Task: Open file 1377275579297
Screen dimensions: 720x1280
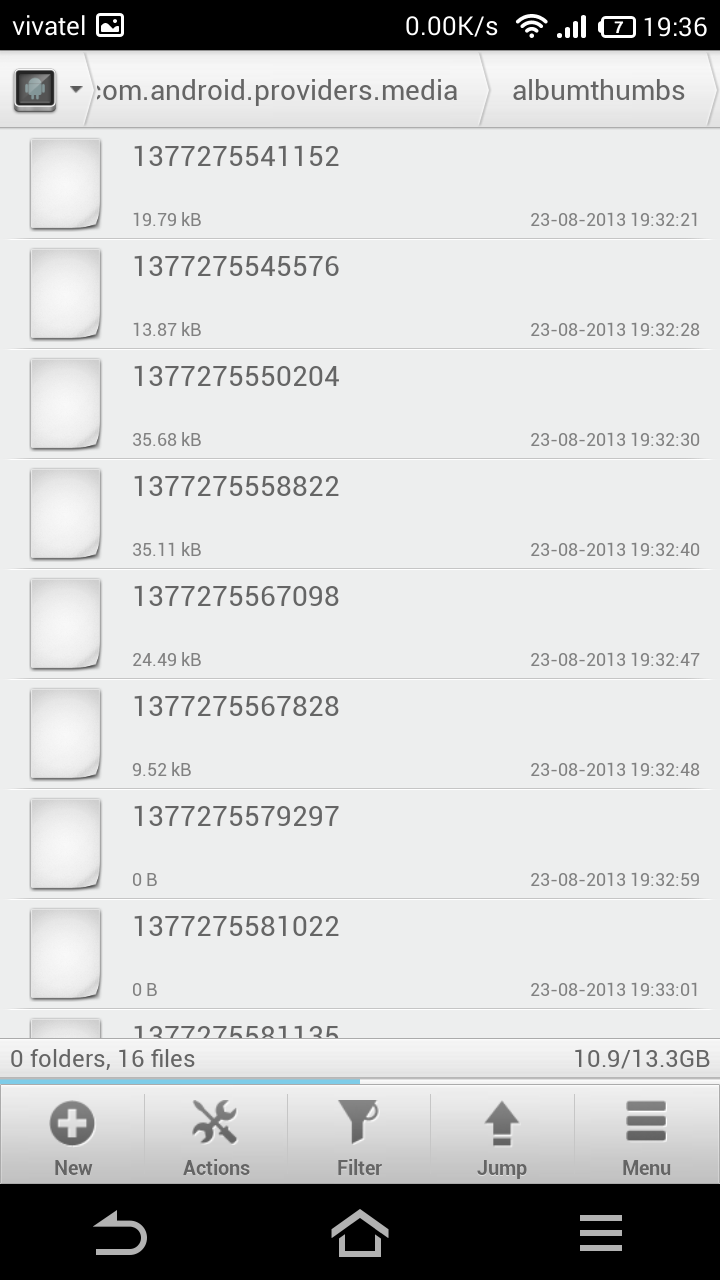Action: pyautogui.click(x=360, y=844)
